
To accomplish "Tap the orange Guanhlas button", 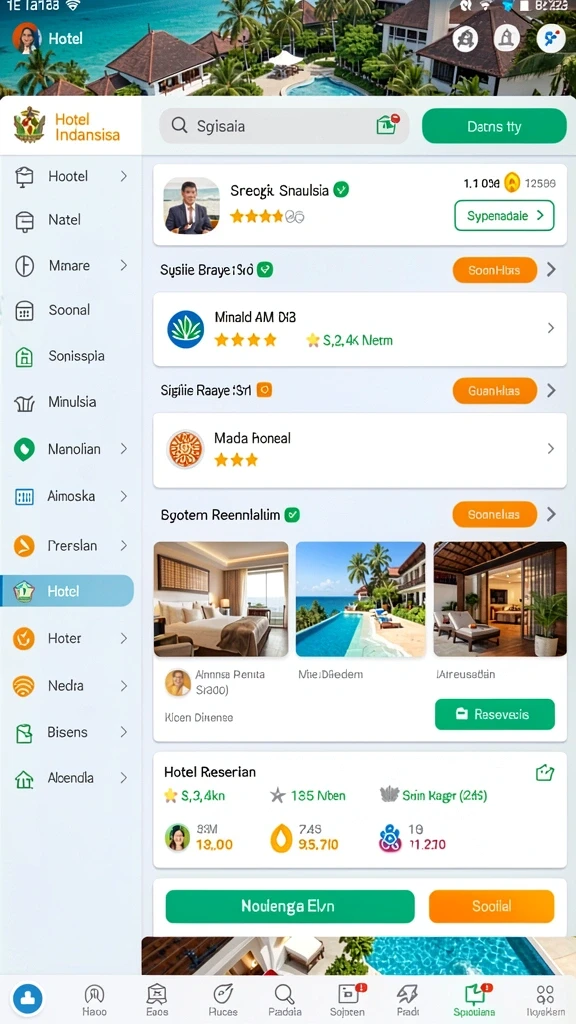I will coord(494,391).
